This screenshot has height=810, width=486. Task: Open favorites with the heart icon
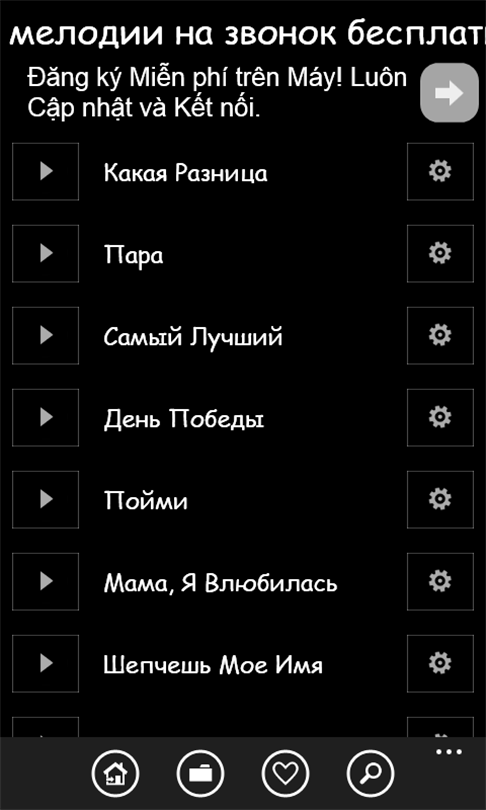pyautogui.click(x=286, y=773)
